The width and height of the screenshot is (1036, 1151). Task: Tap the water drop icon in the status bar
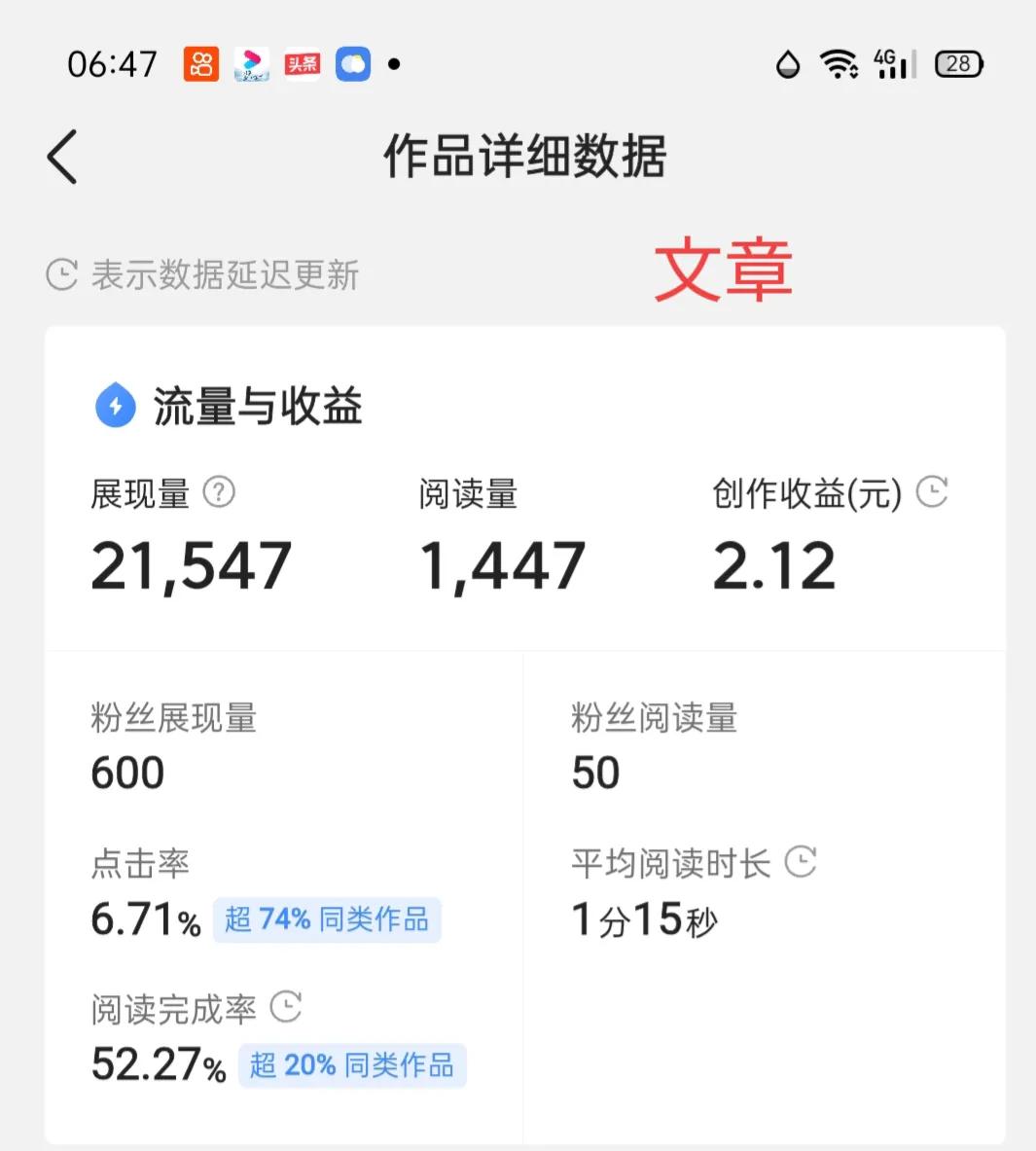[786, 63]
